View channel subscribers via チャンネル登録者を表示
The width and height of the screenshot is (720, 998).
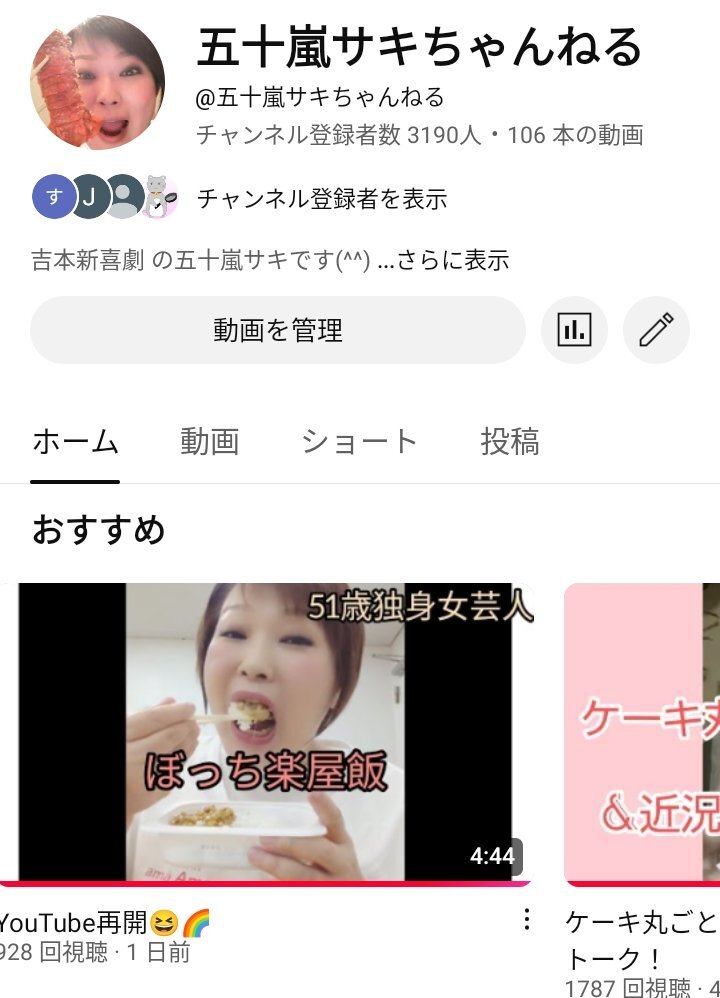point(321,198)
